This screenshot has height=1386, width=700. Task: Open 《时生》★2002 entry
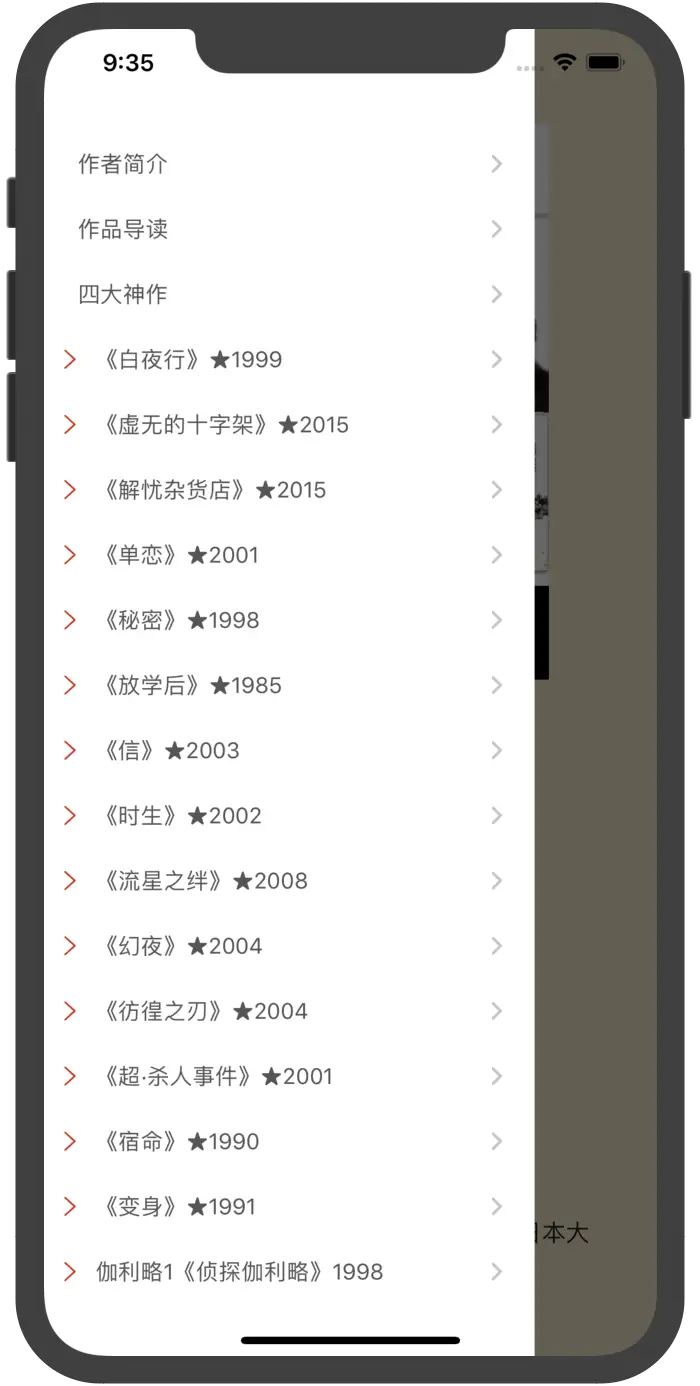(x=179, y=816)
